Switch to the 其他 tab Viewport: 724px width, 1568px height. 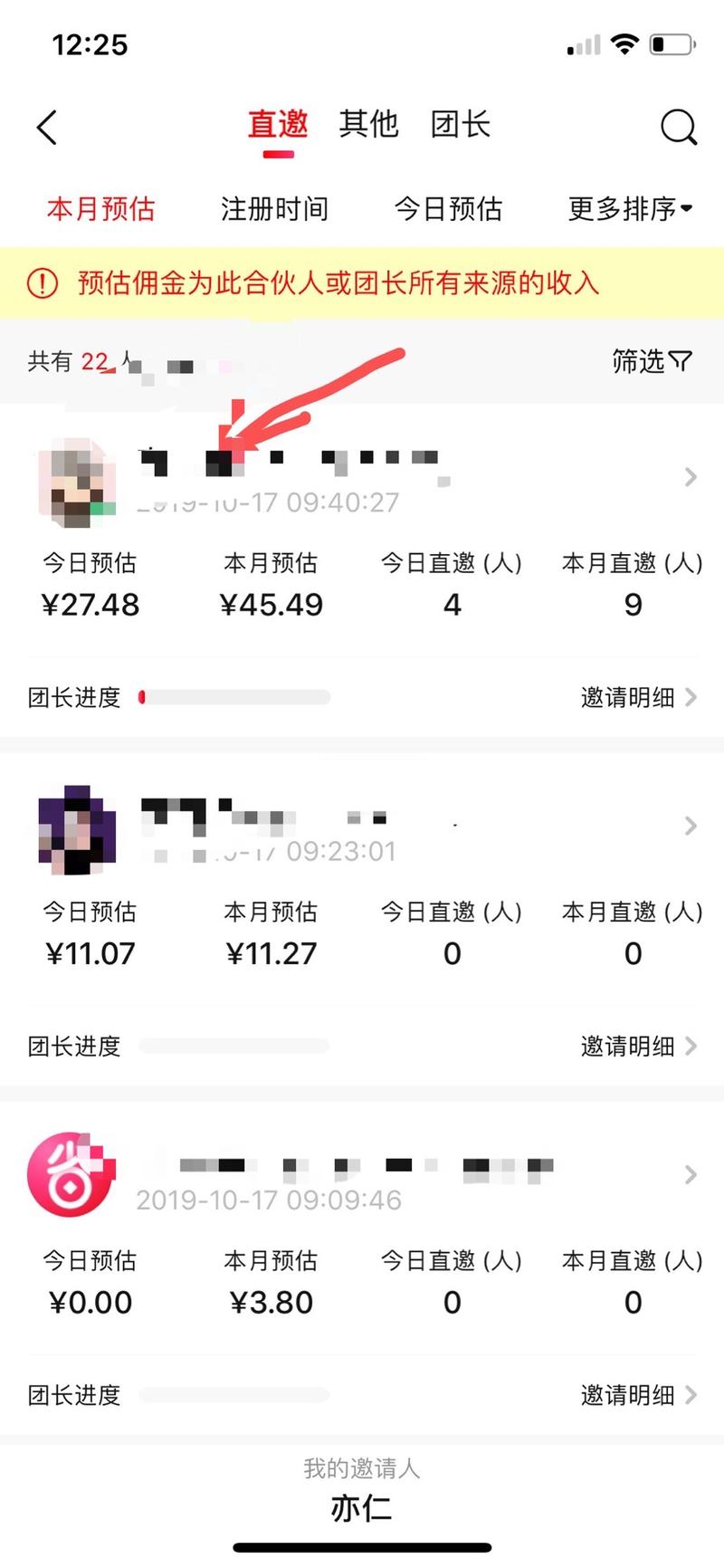click(x=367, y=125)
